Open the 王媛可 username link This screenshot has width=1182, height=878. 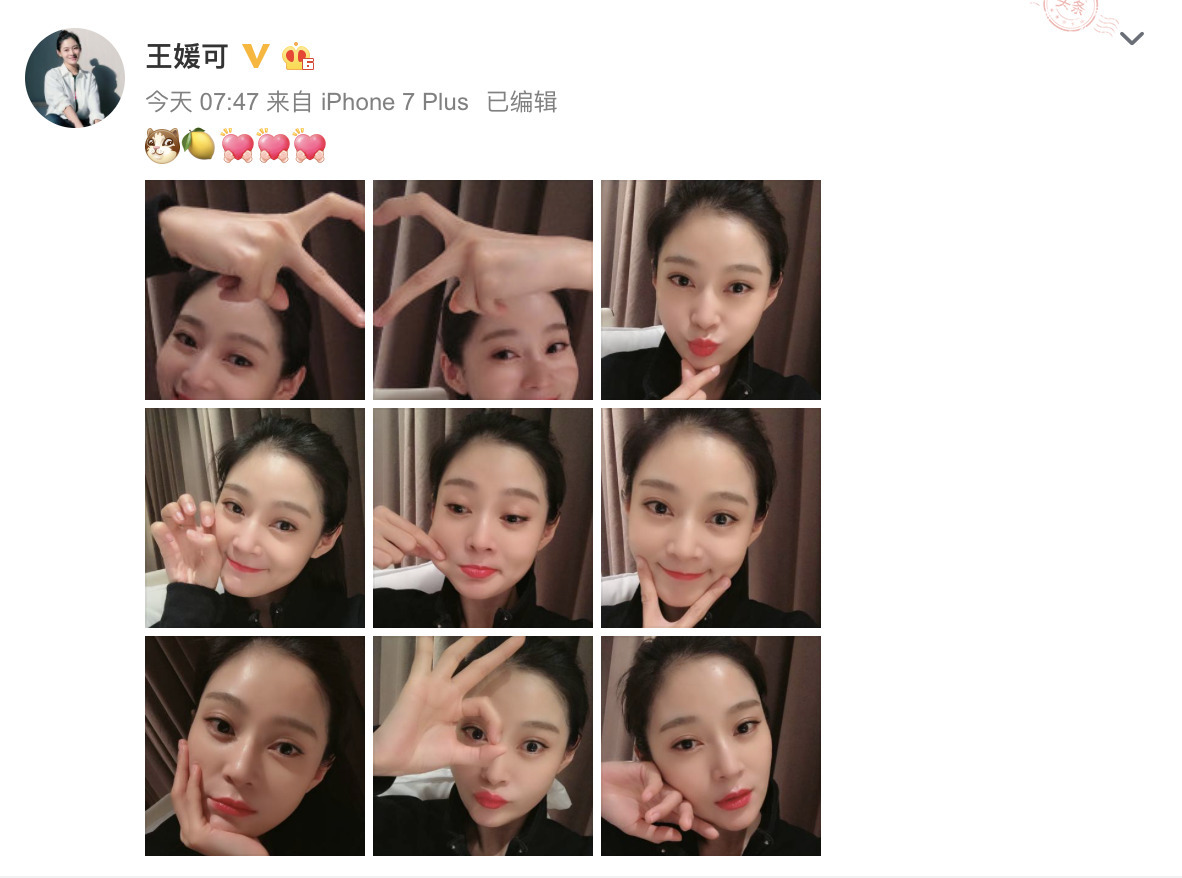pyautogui.click(x=187, y=56)
